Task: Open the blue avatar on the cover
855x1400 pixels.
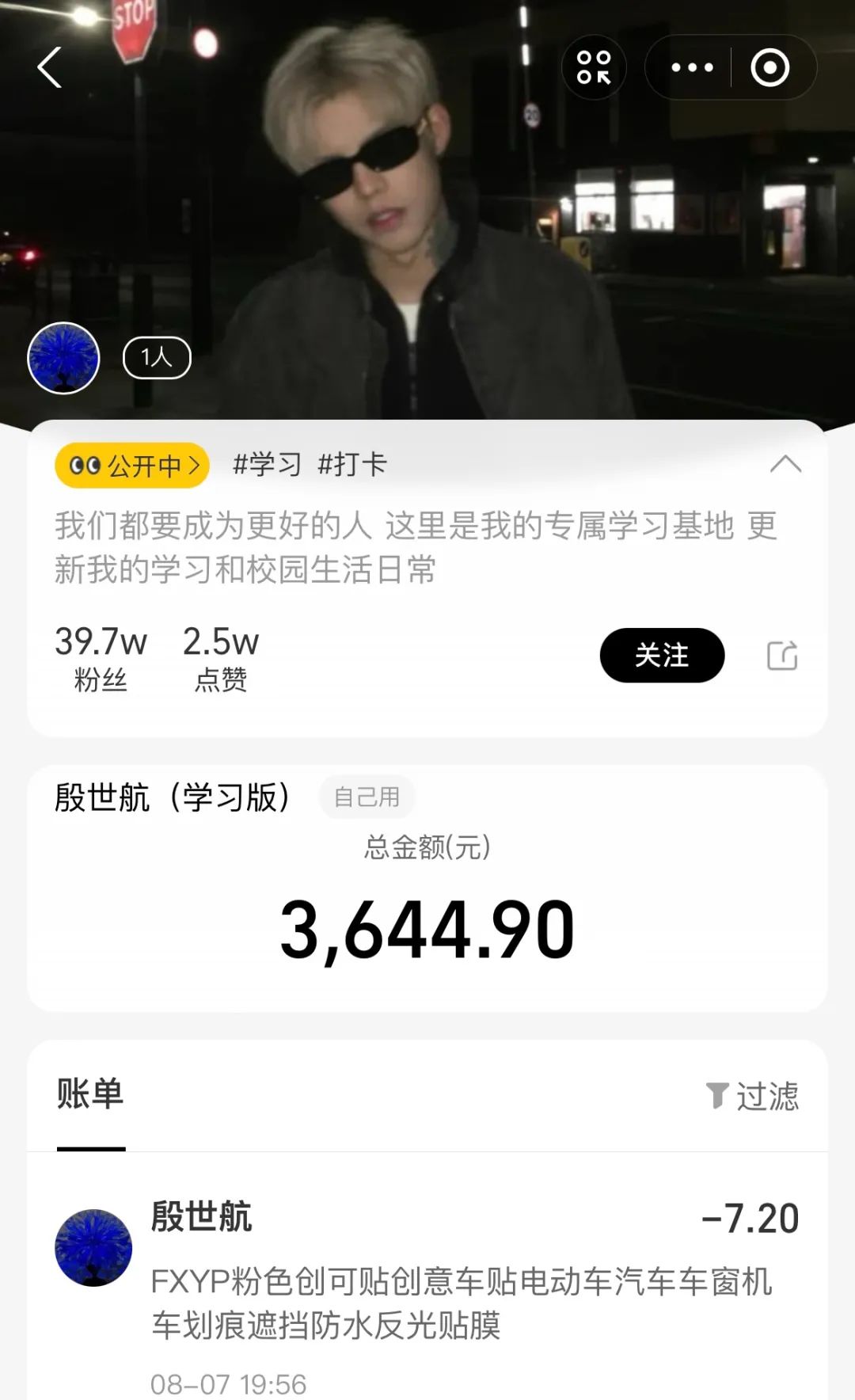Action: pos(63,358)
